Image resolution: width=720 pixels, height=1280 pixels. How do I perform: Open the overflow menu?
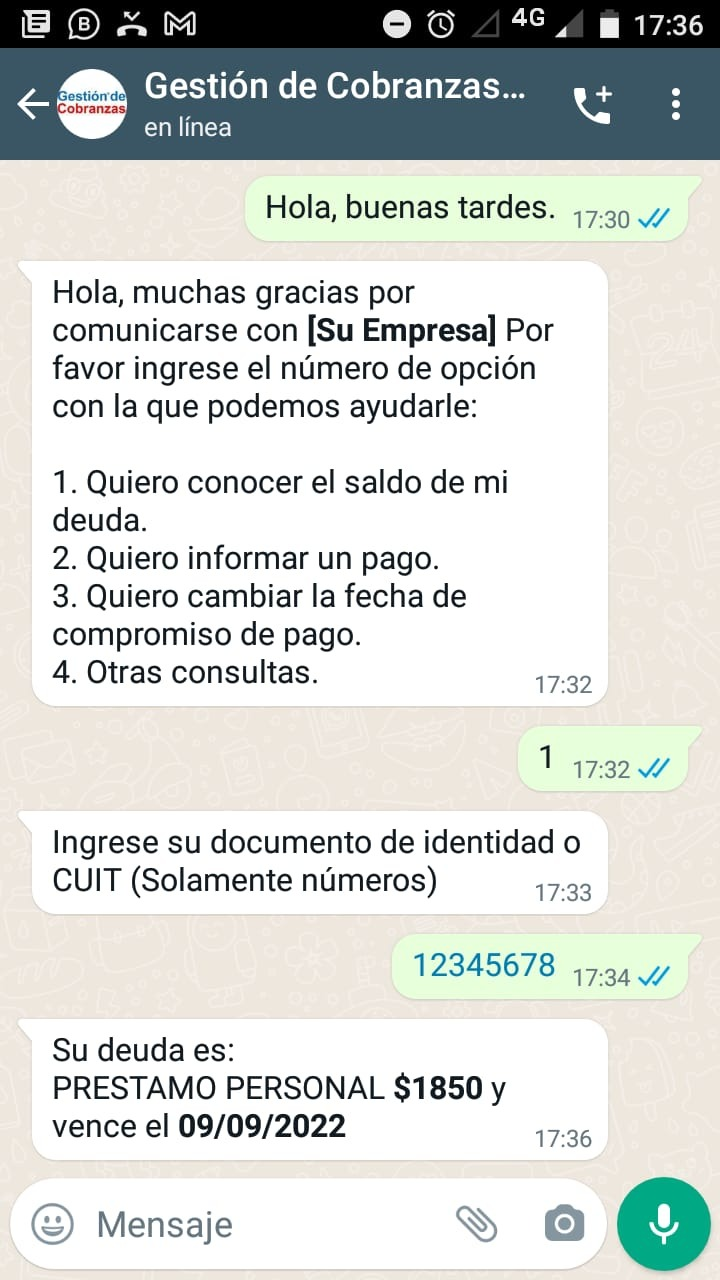click(x=676, y=104)
